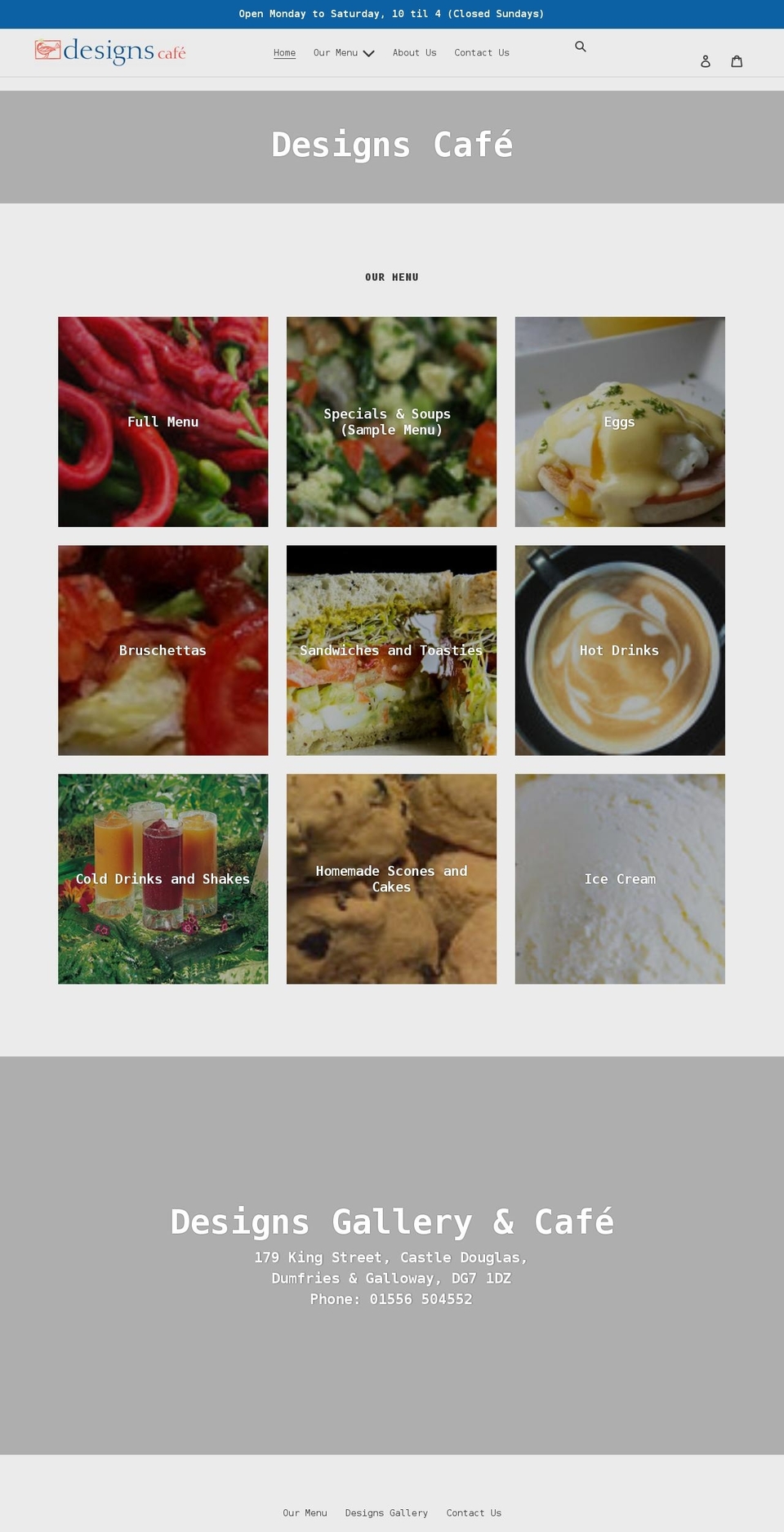
Task: Select Homemade Scones and Cakes tile
Action: 391,878
